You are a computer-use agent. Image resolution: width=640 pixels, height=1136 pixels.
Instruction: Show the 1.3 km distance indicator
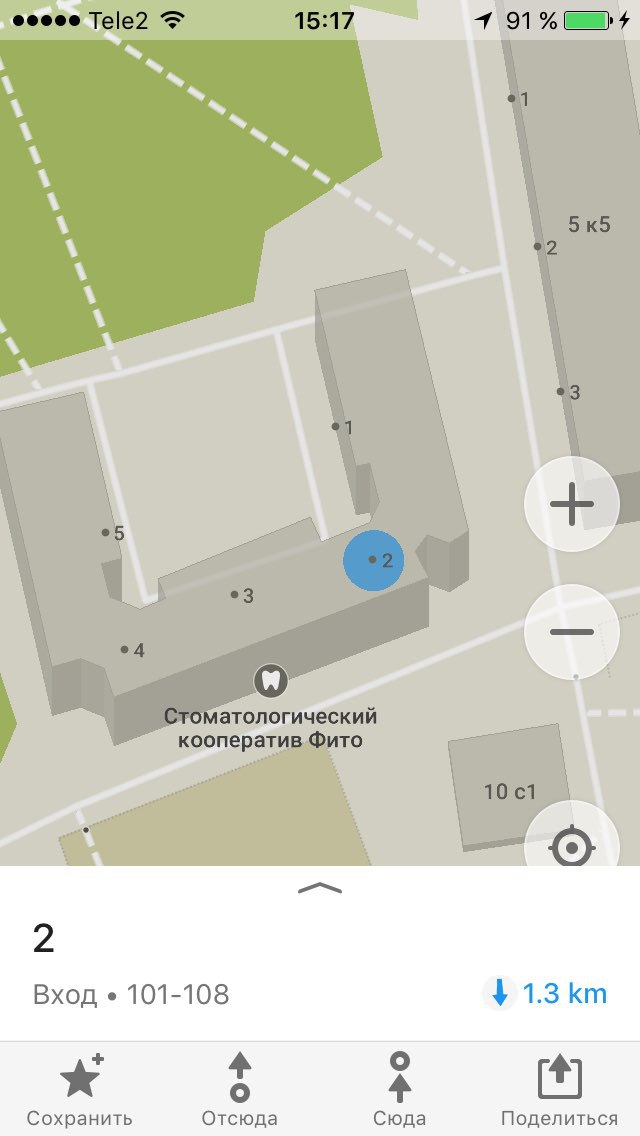pos(545,993)
